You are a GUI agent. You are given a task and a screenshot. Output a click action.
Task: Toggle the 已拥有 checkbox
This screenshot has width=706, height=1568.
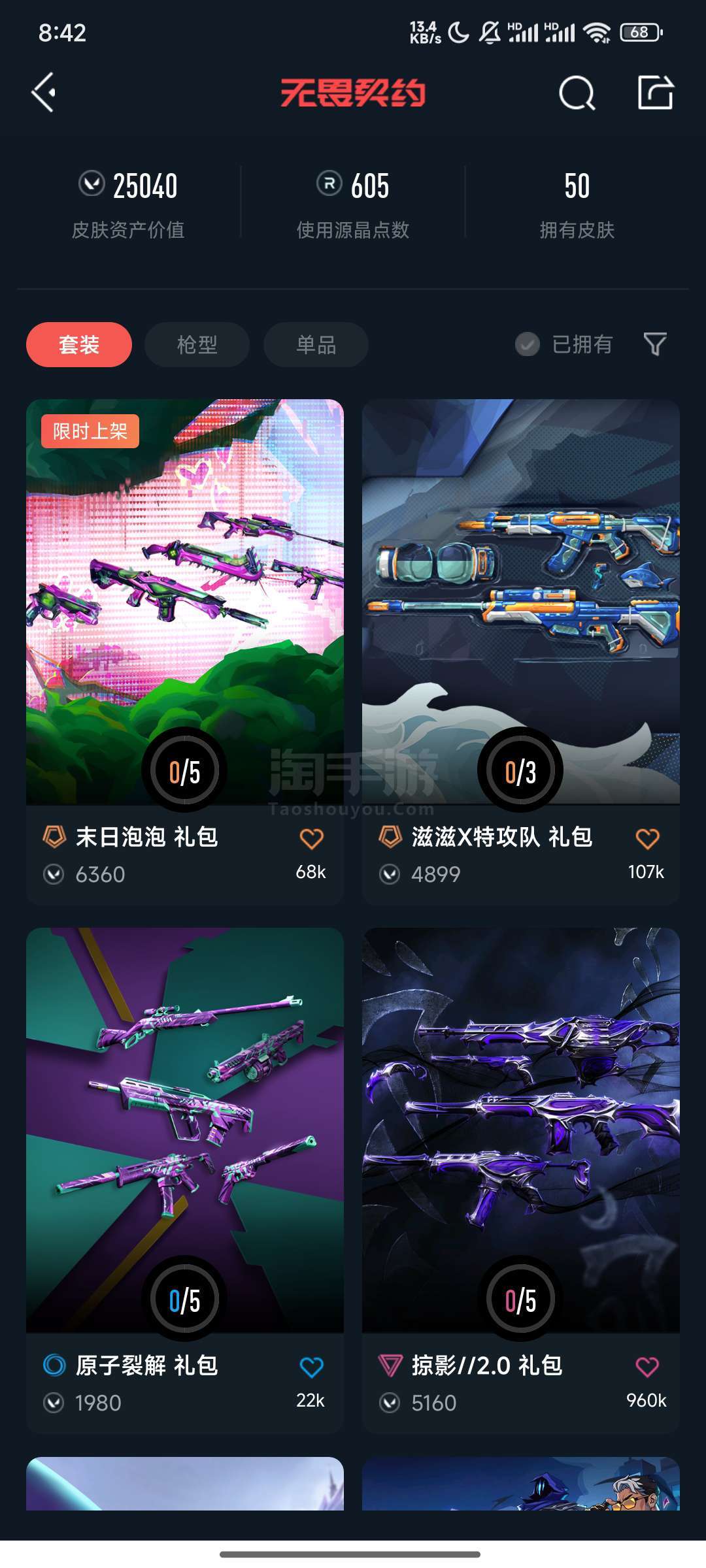564,344
